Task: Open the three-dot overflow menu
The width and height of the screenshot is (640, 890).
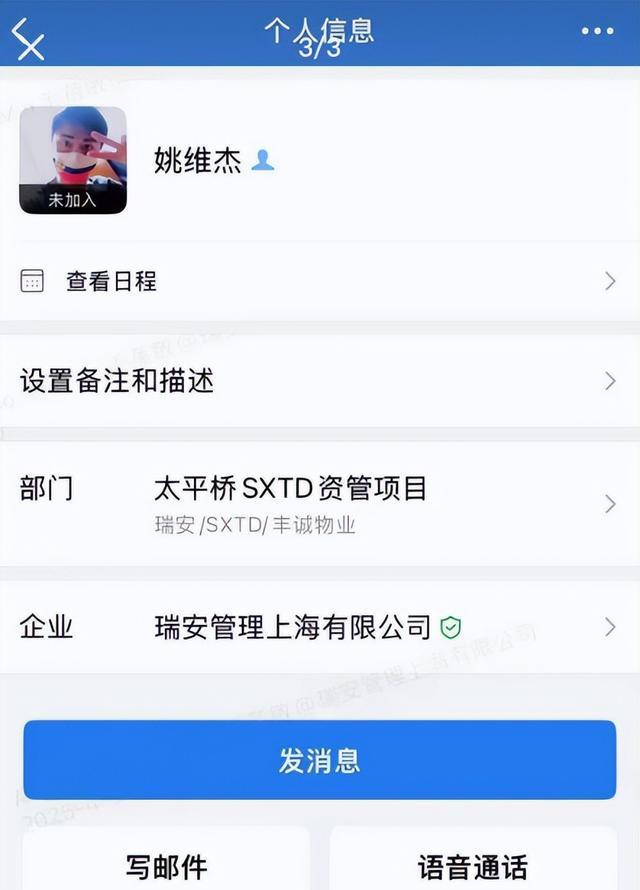Action: click(x=597, y=32)
